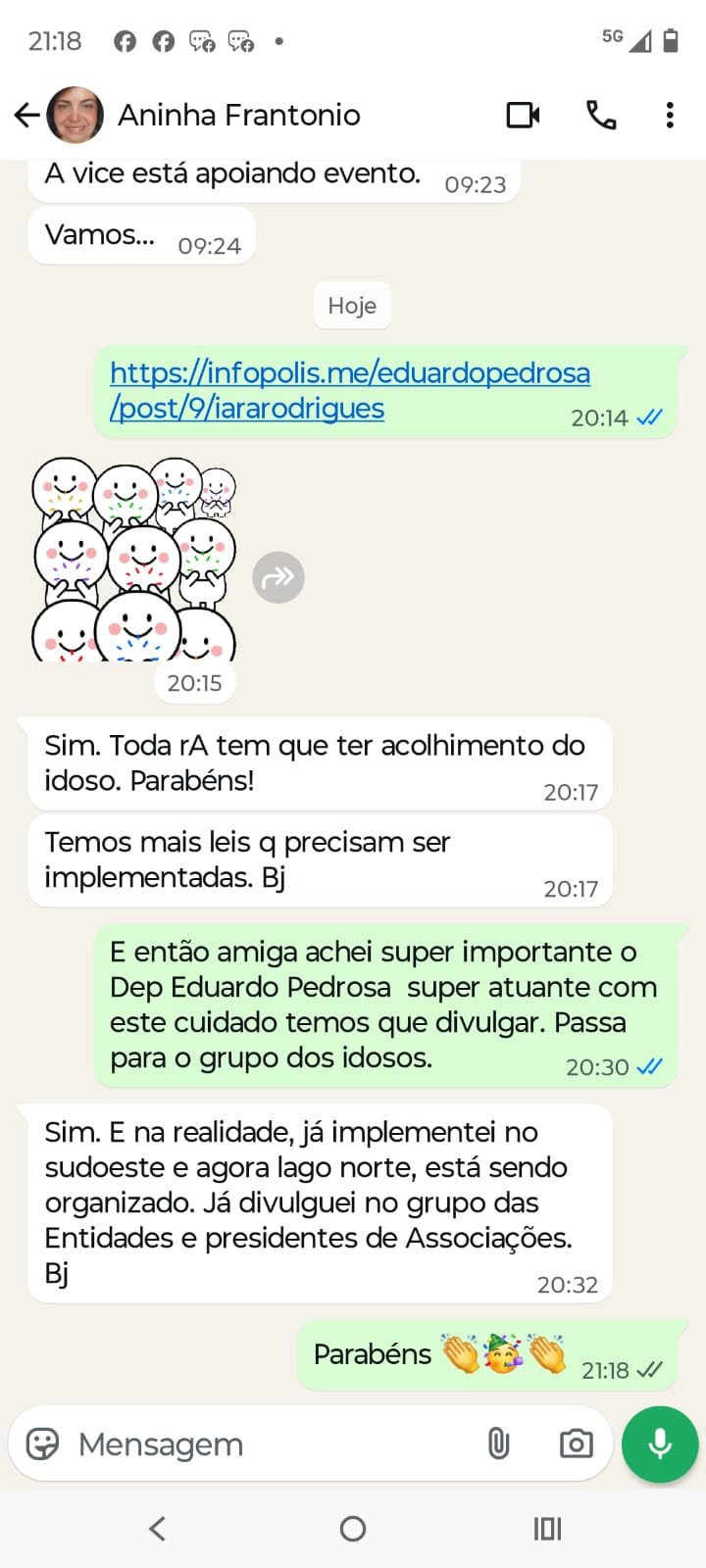This screenshot has width=706, height=1568.
Task: Go back to the chat list
Action: click(26, 116)
